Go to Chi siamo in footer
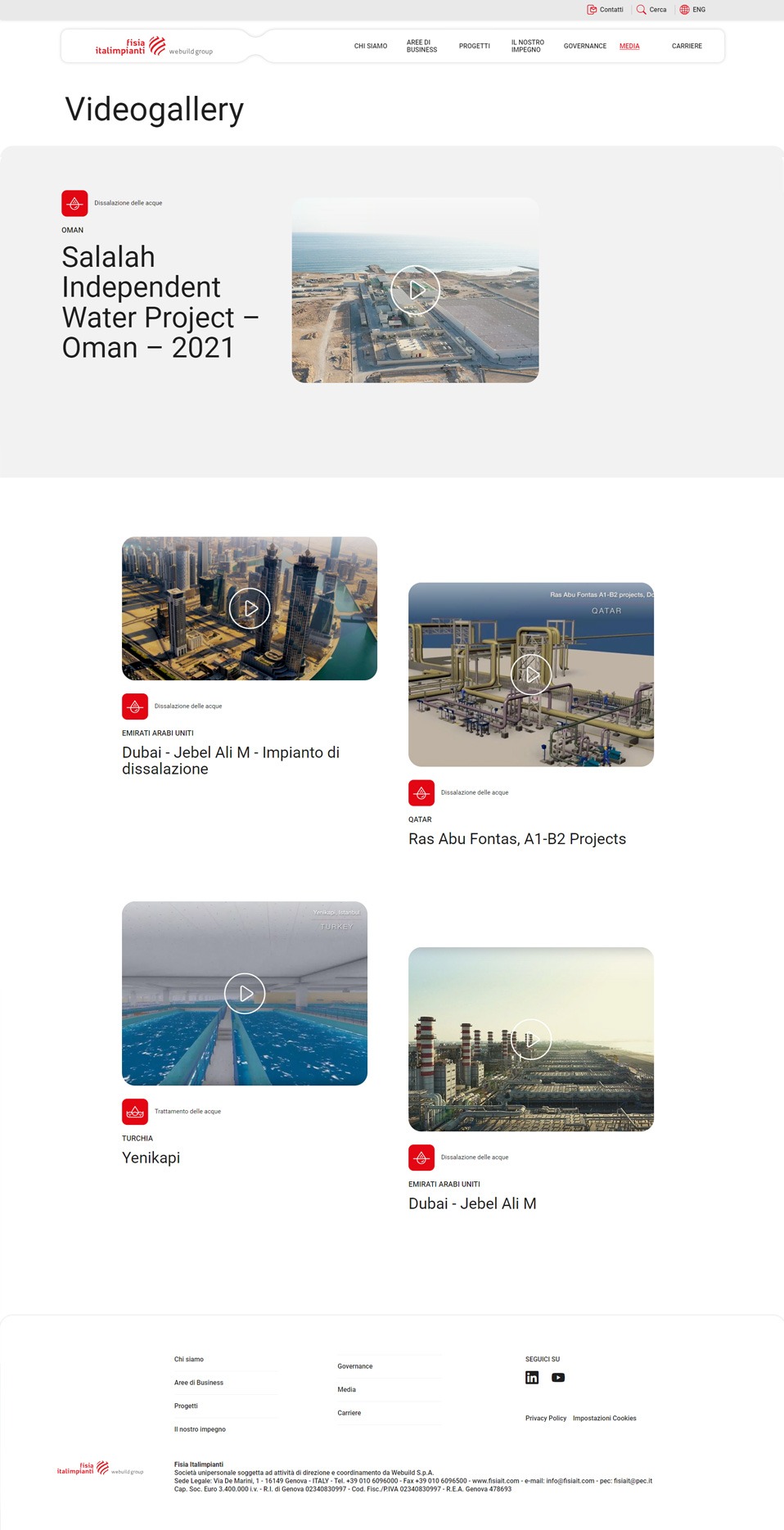The height and width of the screenshot is (1530, 784). coord(189,1359)
